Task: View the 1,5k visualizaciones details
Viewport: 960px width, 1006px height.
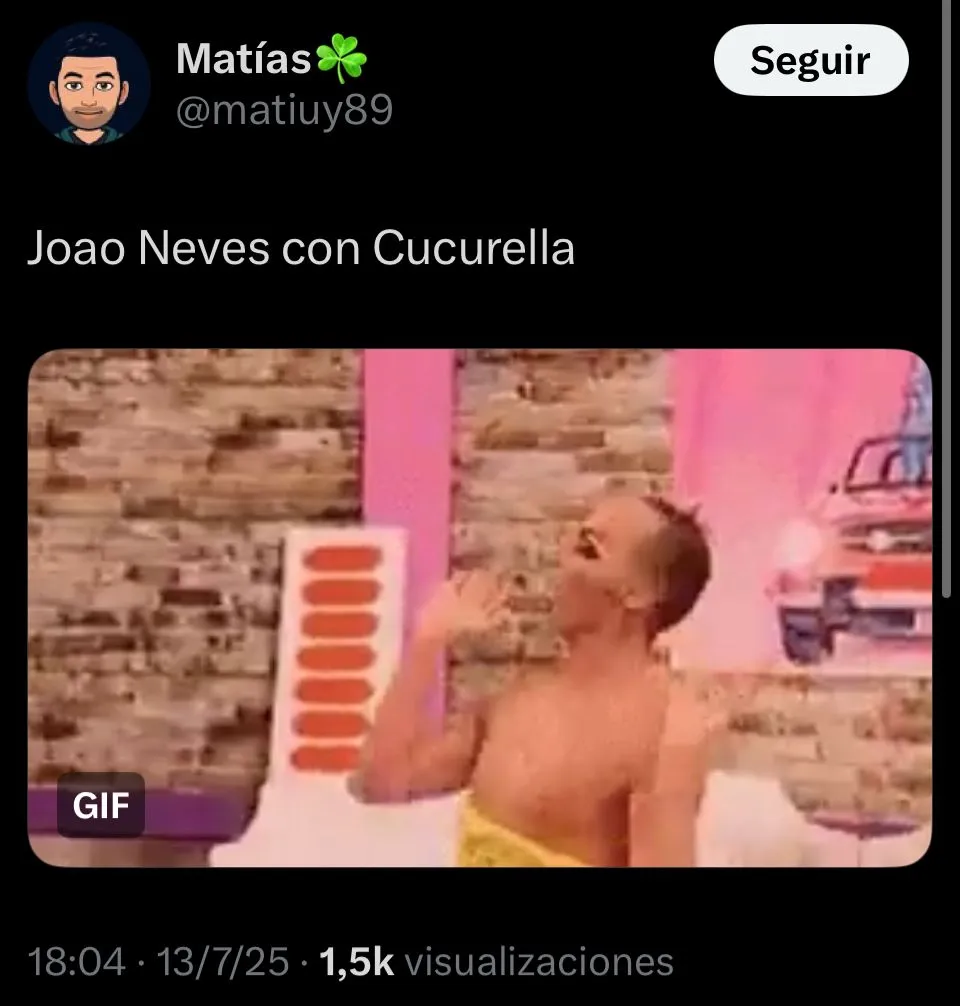Action: 496,962
